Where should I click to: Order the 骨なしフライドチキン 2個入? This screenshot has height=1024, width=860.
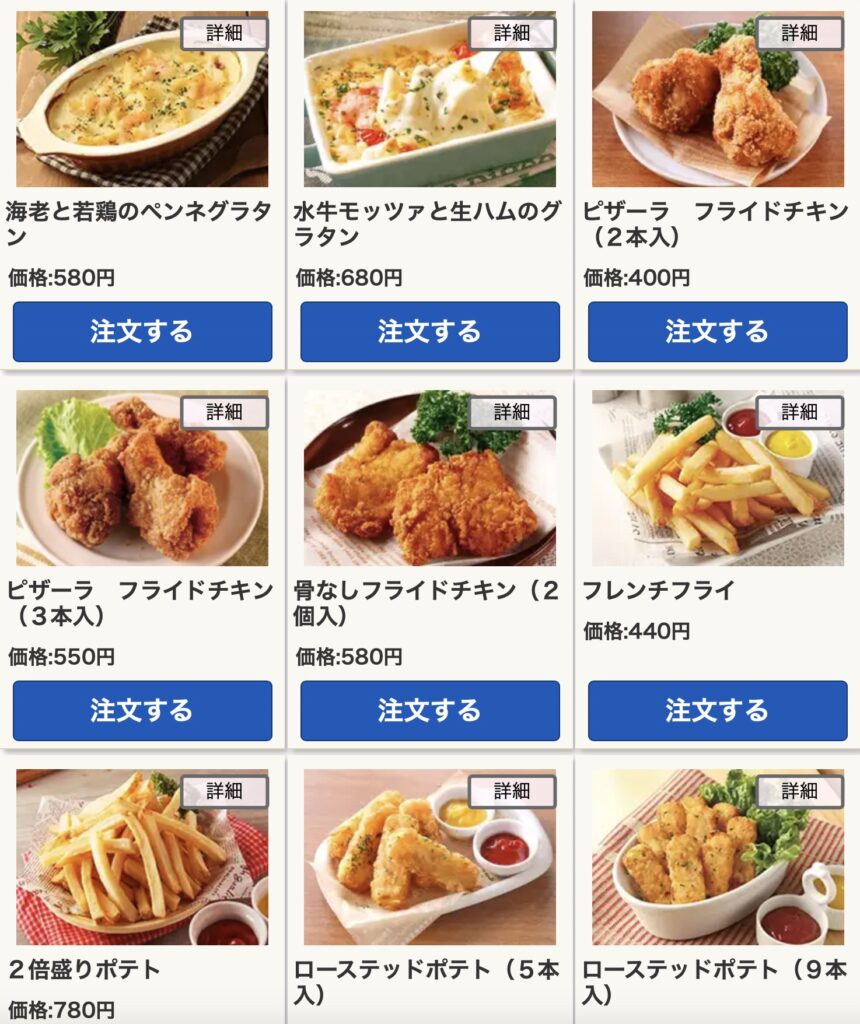428,709
